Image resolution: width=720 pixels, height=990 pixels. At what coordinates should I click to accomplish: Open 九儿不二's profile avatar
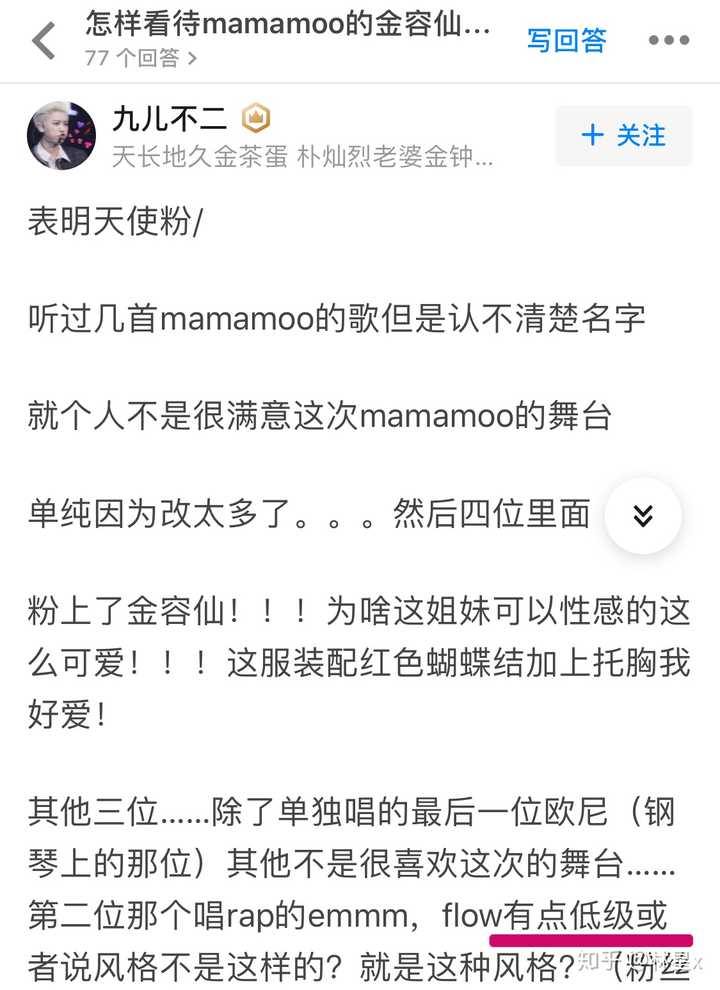[x=60, y=135]
